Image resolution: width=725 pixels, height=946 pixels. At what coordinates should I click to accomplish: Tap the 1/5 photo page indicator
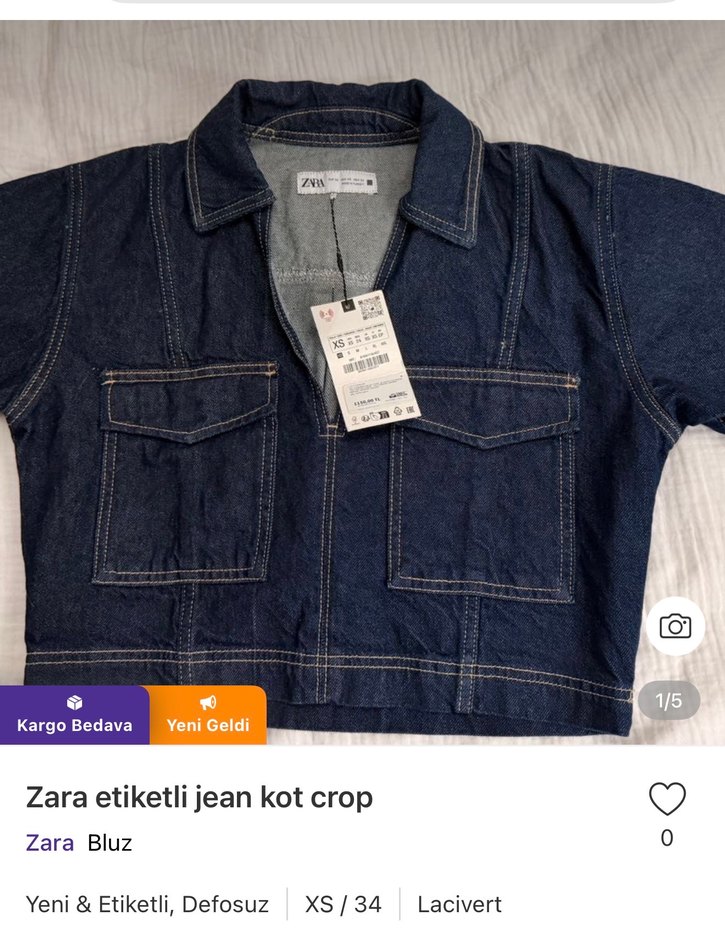668,701
